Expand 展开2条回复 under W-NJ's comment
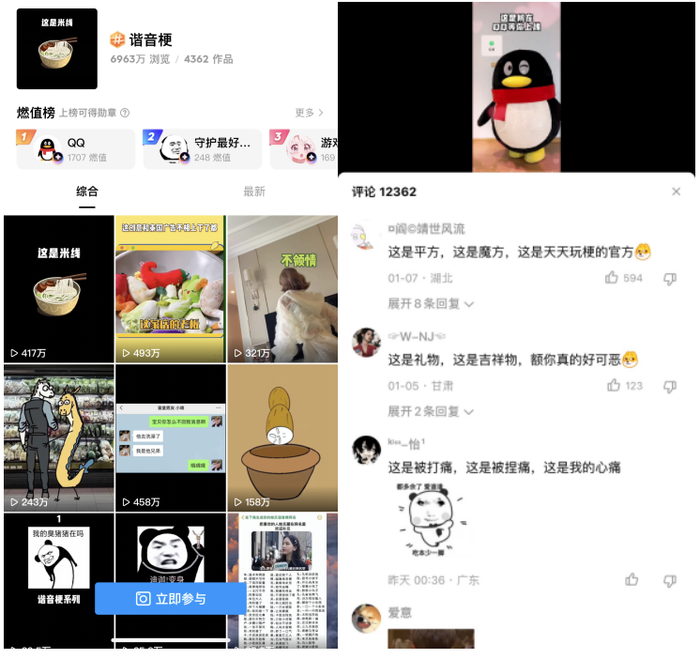Viewport: 700px width, 659px height. pos(430,411)
